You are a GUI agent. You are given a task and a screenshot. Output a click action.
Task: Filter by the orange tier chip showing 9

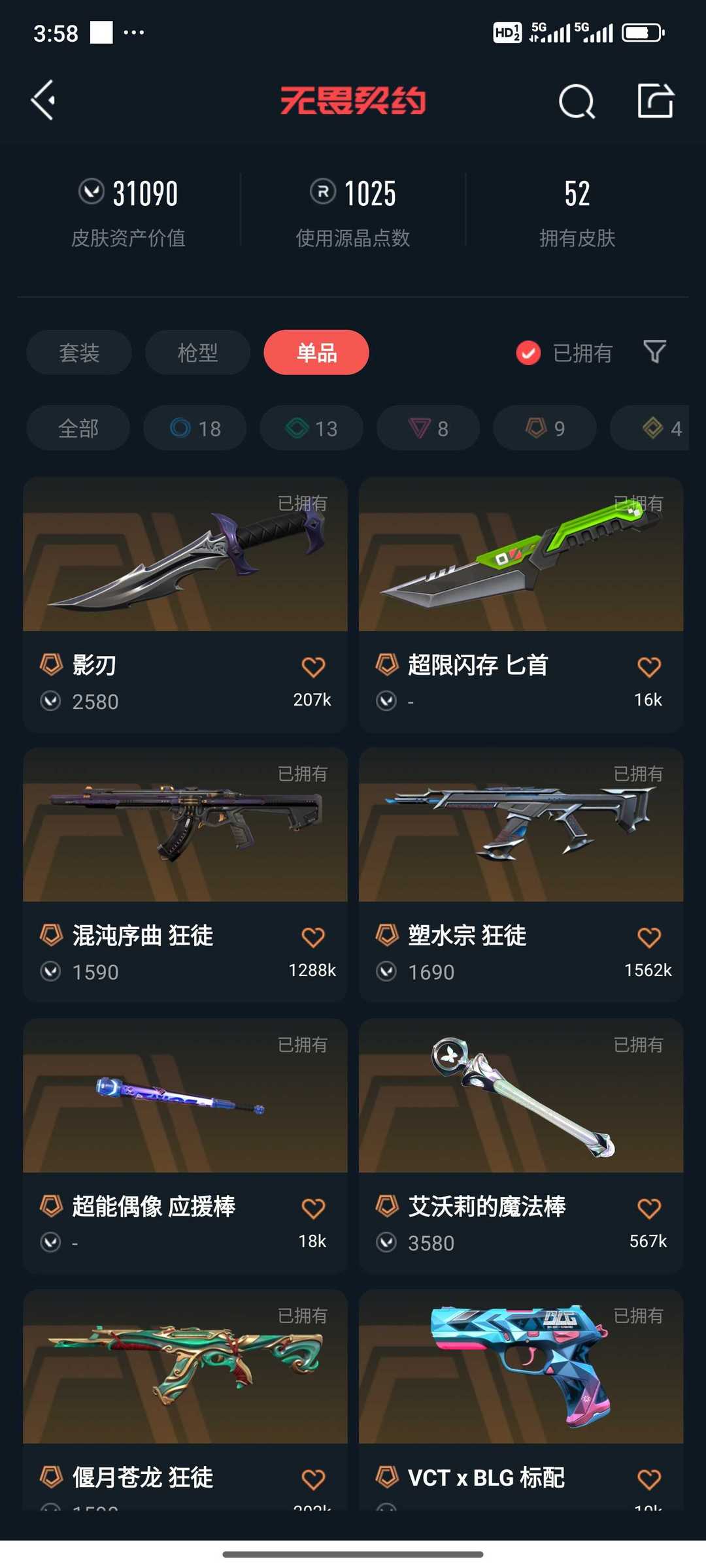tap(545, 428)
